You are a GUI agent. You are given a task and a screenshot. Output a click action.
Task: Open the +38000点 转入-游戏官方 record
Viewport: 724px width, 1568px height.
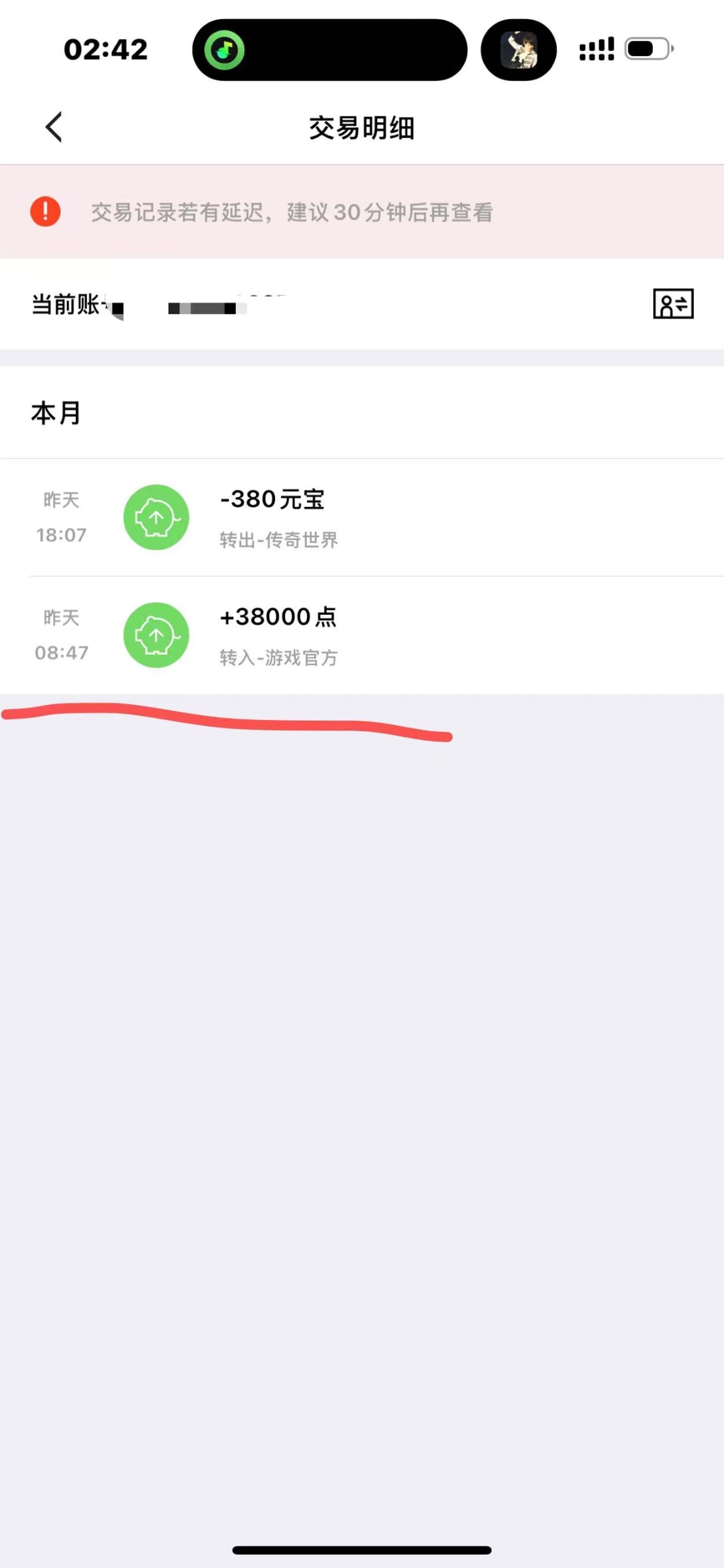362,635
